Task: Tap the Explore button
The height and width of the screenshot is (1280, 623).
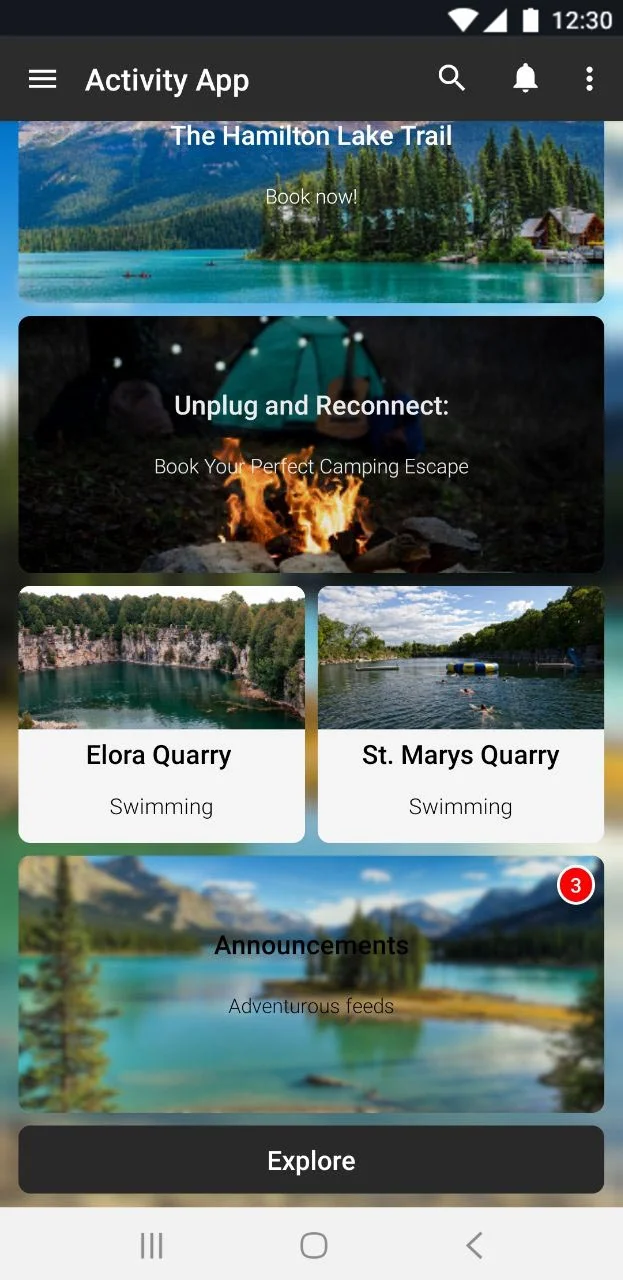Action: 311,1160
